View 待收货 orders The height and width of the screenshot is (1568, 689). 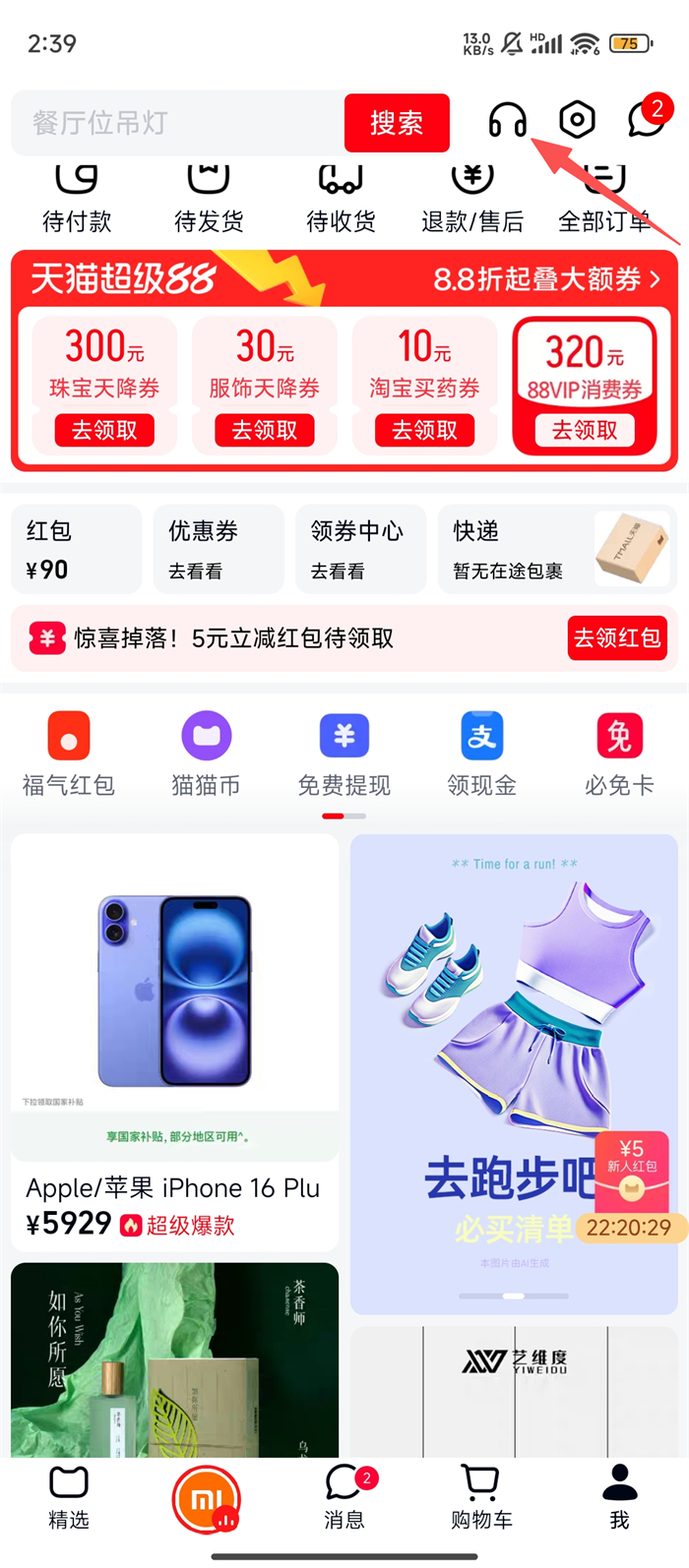341,203
